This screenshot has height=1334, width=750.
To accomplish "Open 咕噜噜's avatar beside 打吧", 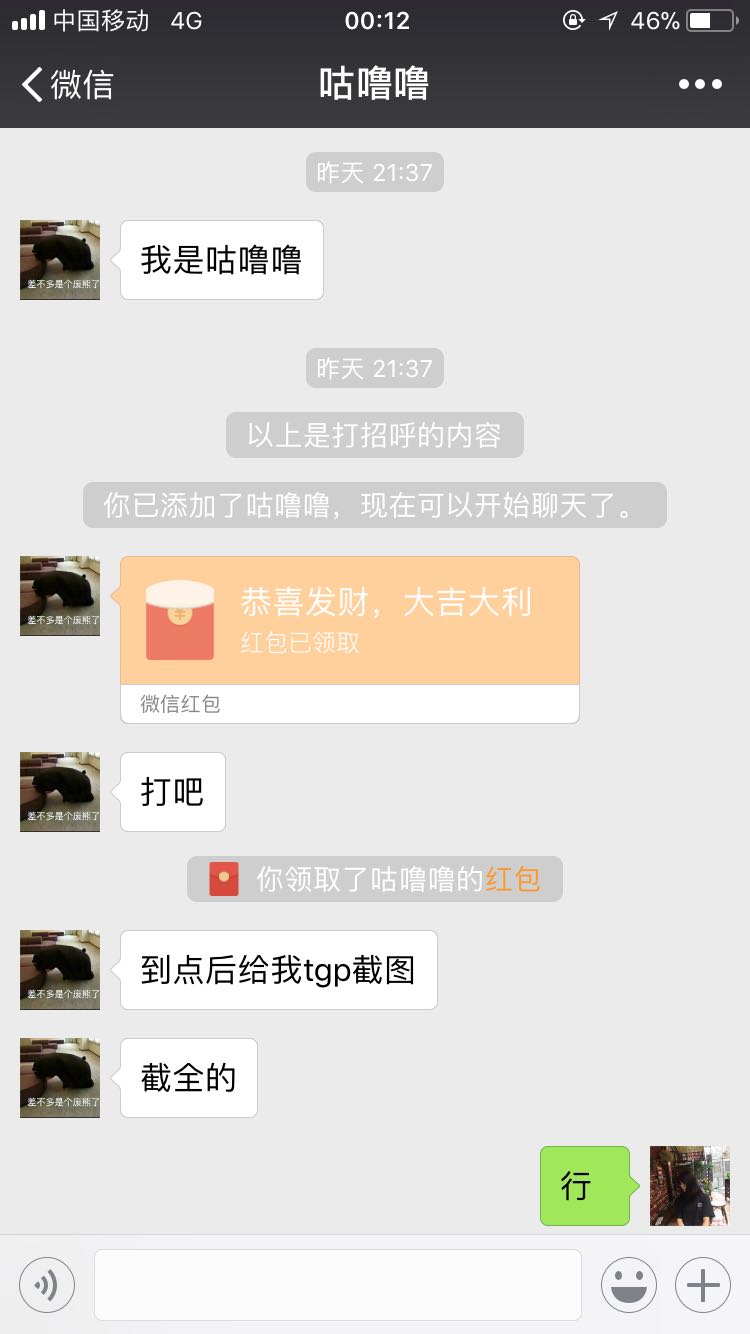I will pyautogui.click(x=60, y=792).
